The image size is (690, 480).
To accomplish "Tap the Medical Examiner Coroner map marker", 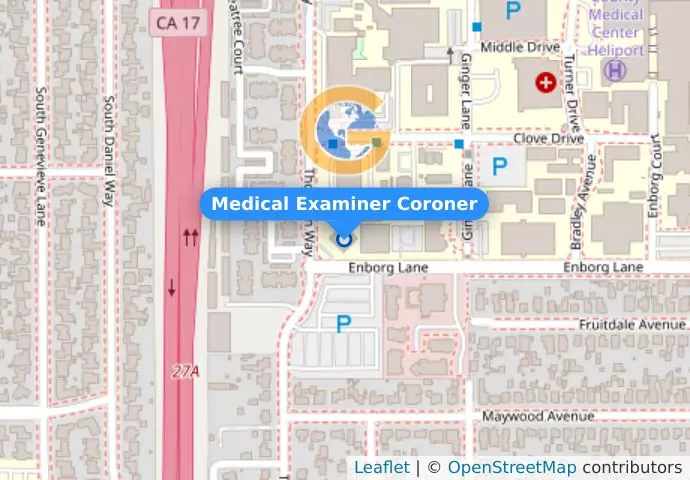I will tap(345, 239).
